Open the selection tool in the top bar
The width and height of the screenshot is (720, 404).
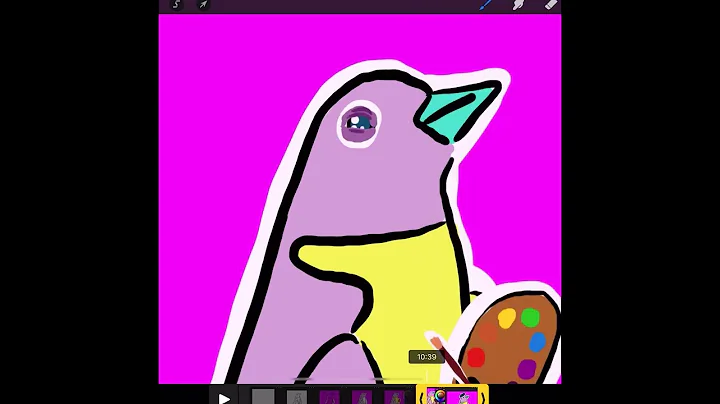click(x=176, y=5)
